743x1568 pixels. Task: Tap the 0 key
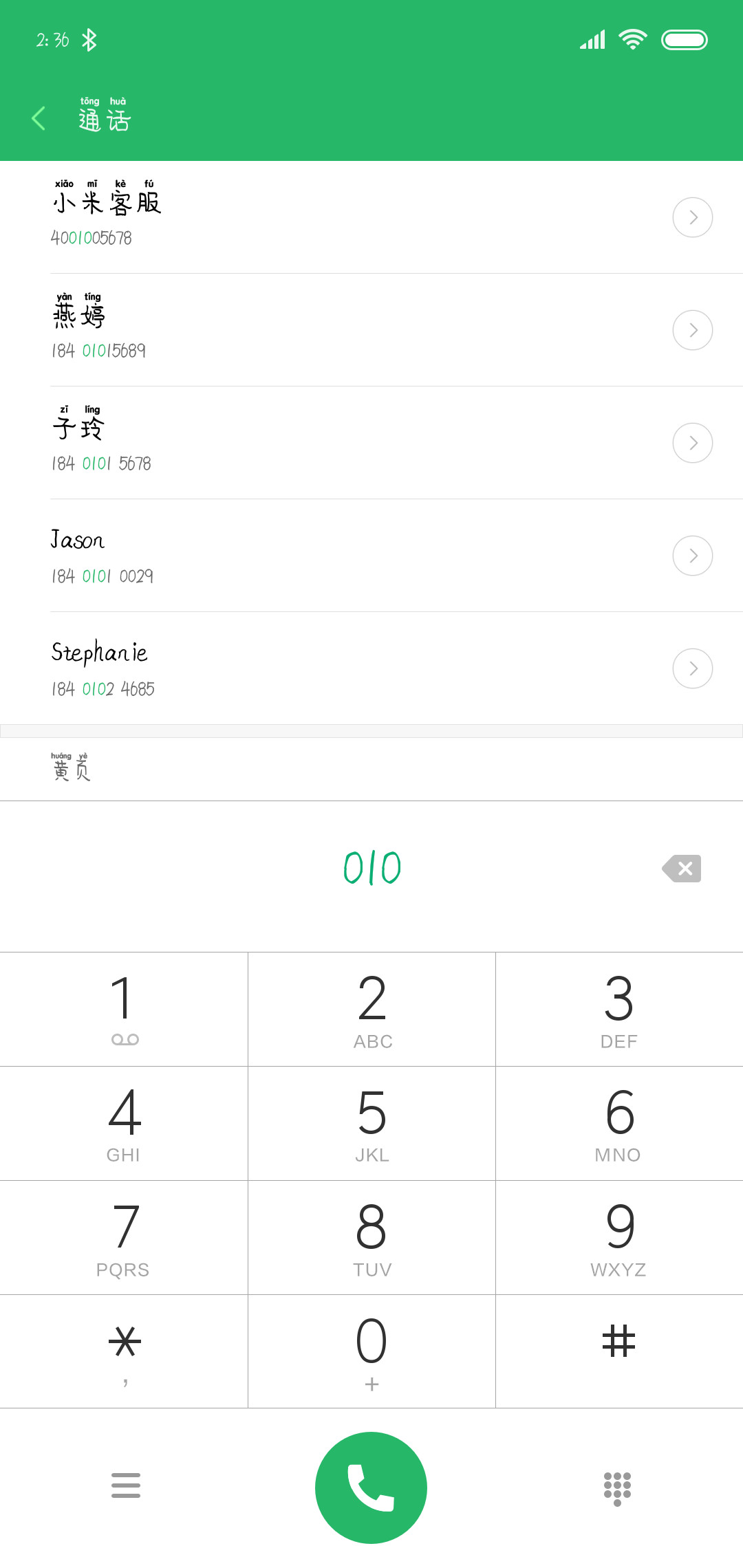pos(371,1351)
